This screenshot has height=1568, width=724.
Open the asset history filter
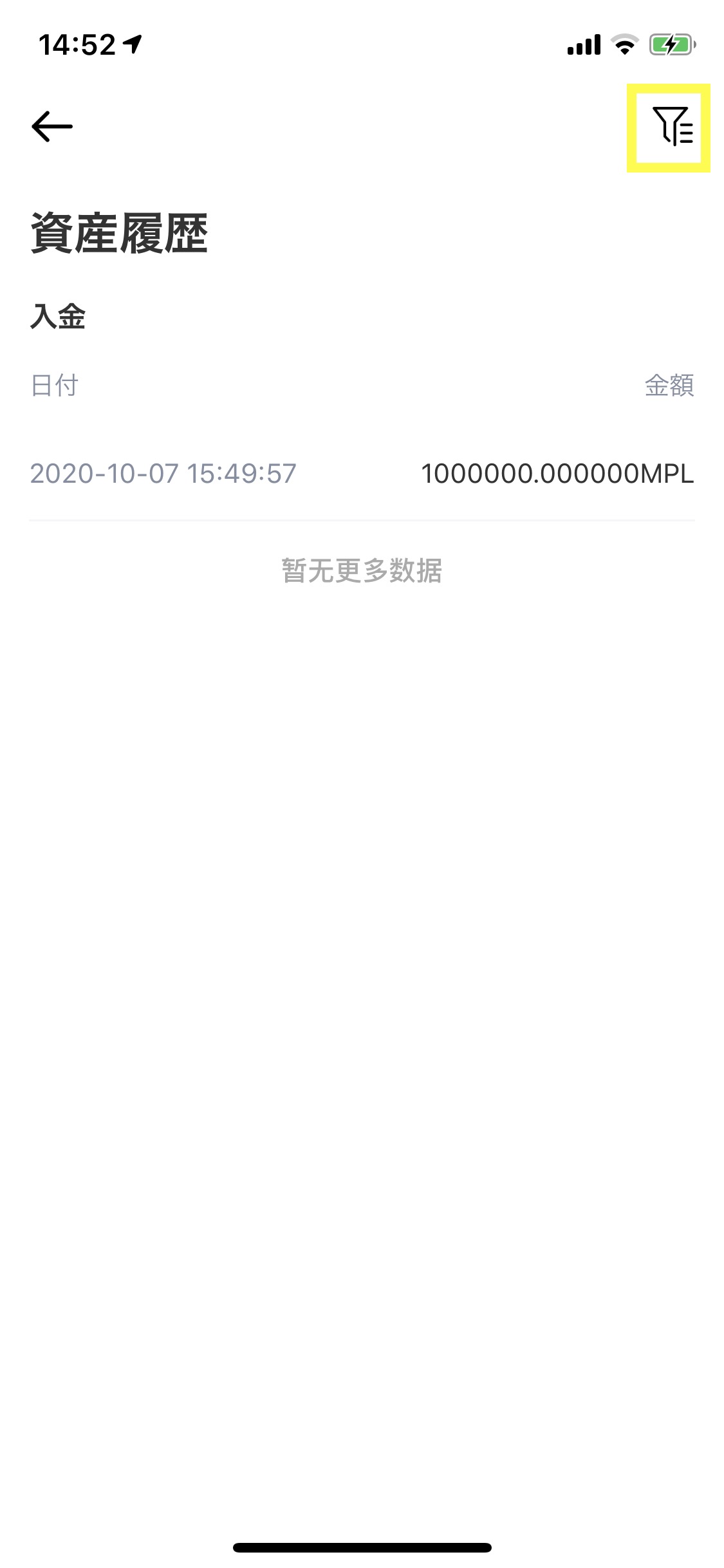pos(671,126)
